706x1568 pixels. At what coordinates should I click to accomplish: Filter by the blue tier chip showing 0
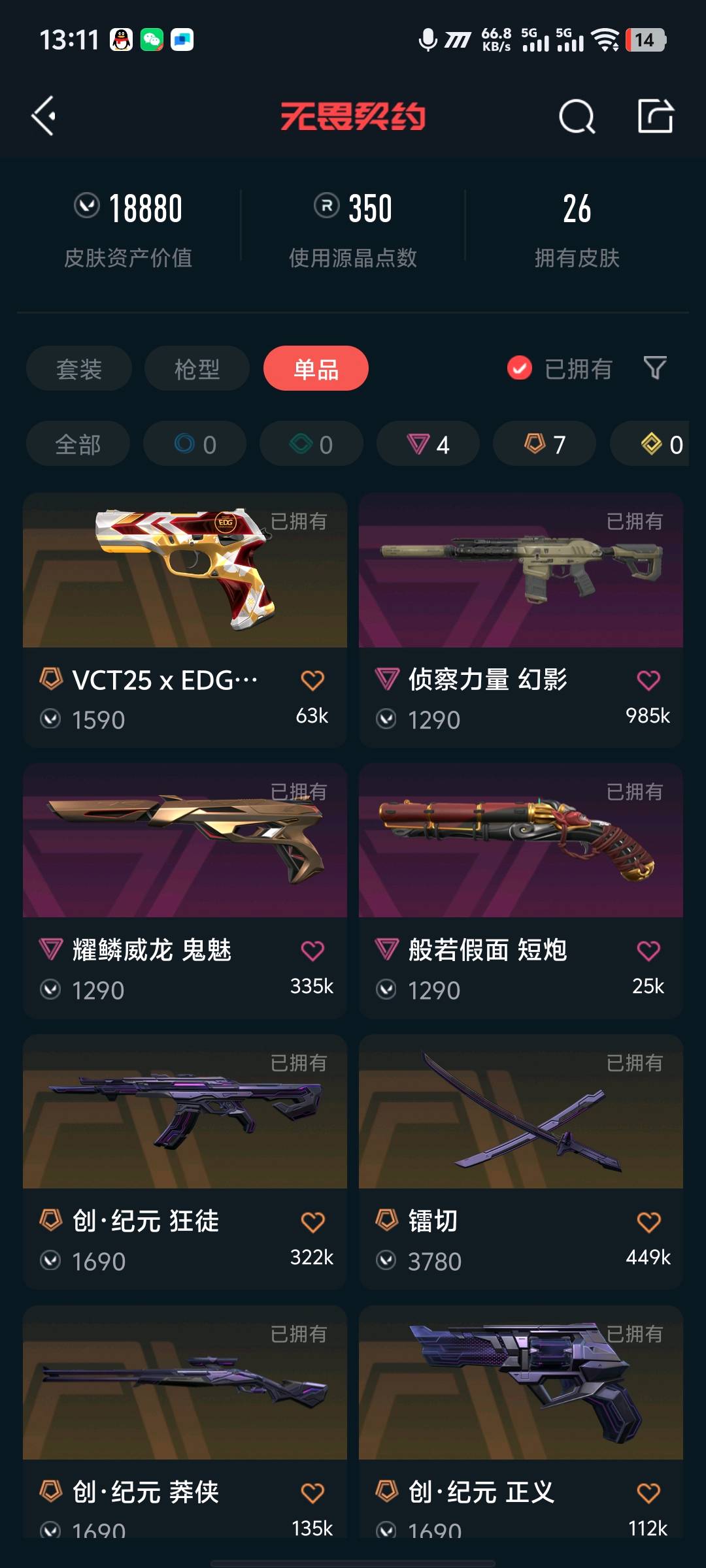(195, 444)
